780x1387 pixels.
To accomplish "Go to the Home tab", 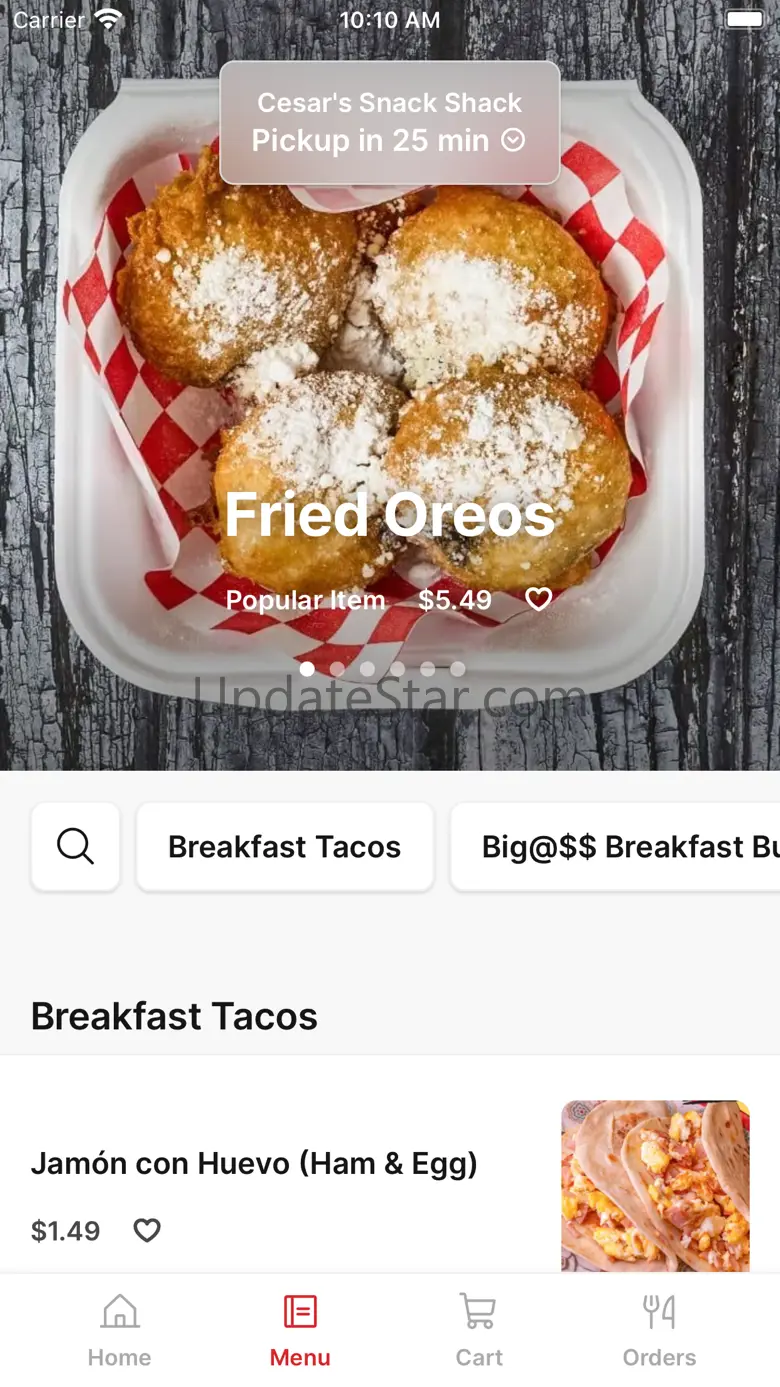I will click(x=119, y=1330).
